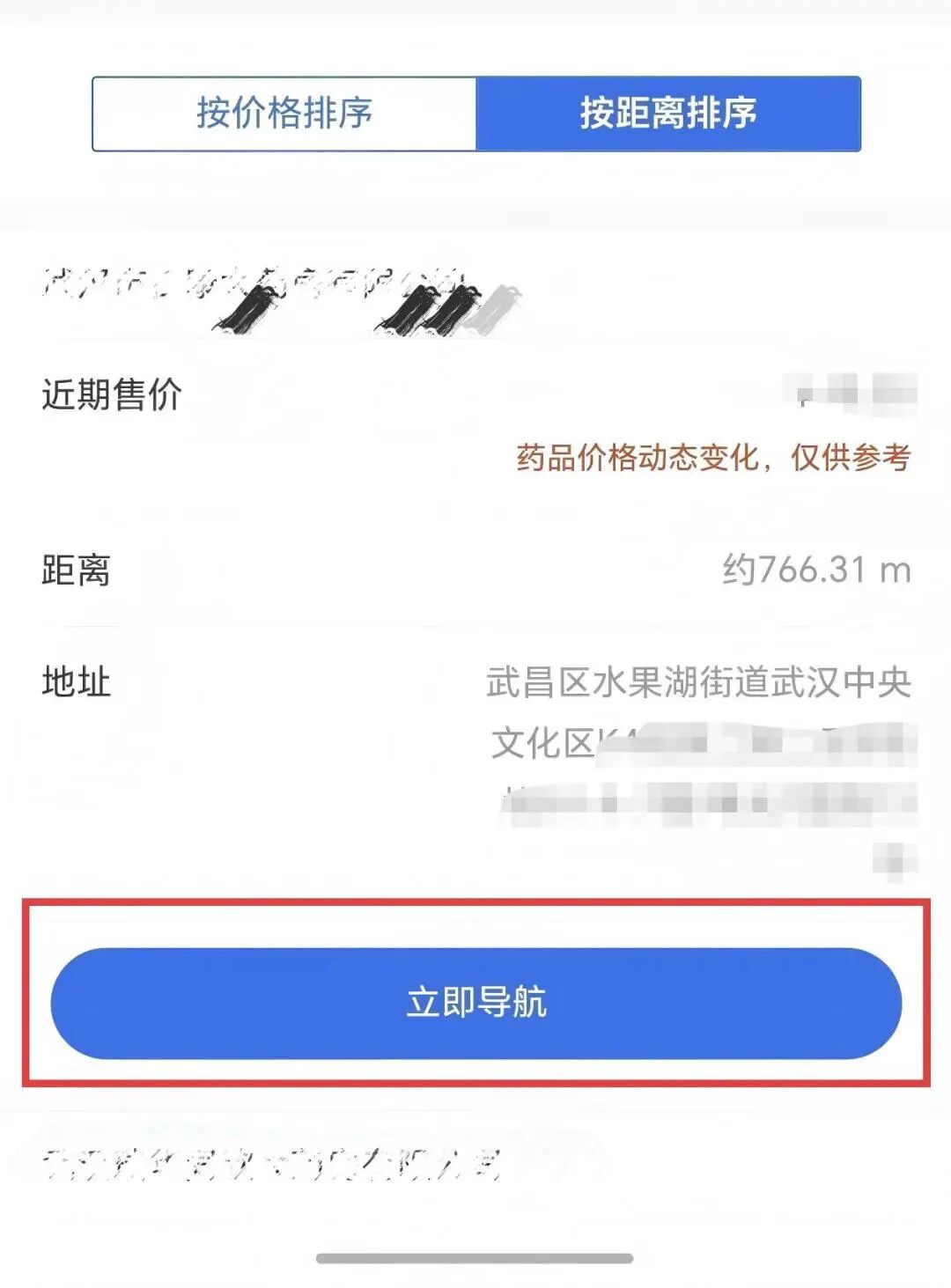The image size is (951, 1288).
Task: Start navigation with 立即导航 button
Action: 475,1003
